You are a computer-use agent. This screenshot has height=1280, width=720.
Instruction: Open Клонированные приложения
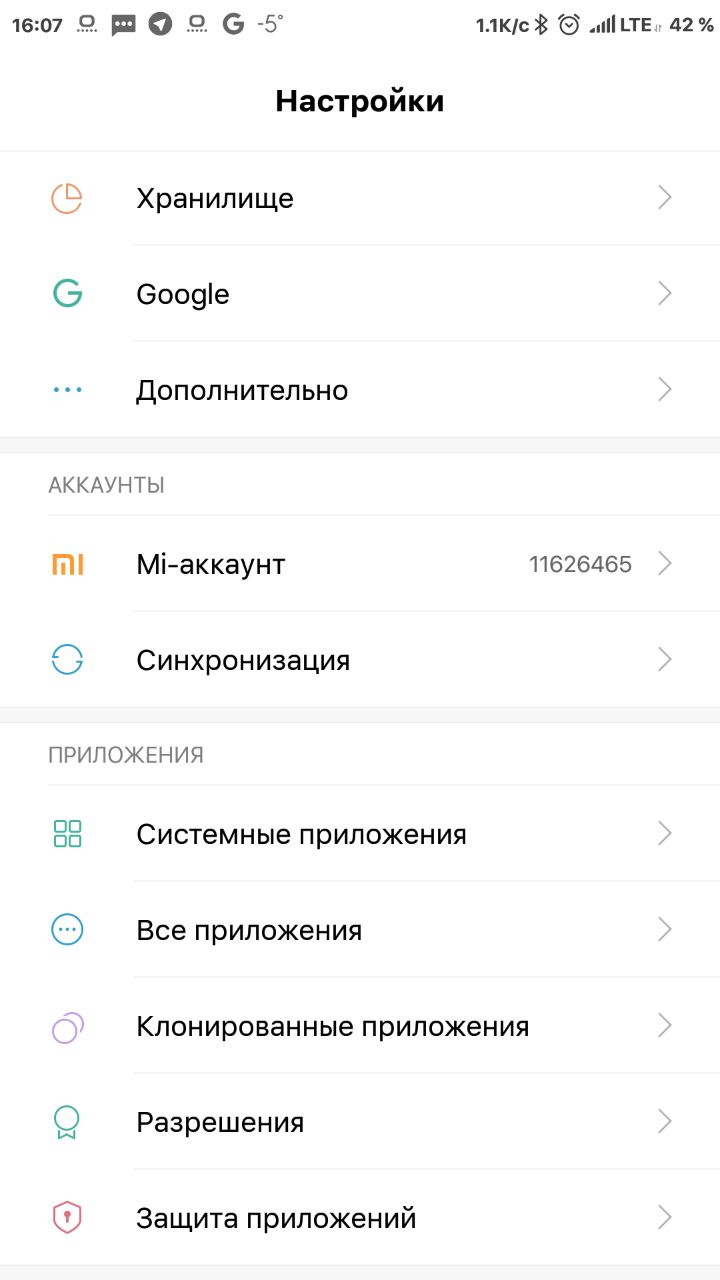click(x=360, y=1026)
